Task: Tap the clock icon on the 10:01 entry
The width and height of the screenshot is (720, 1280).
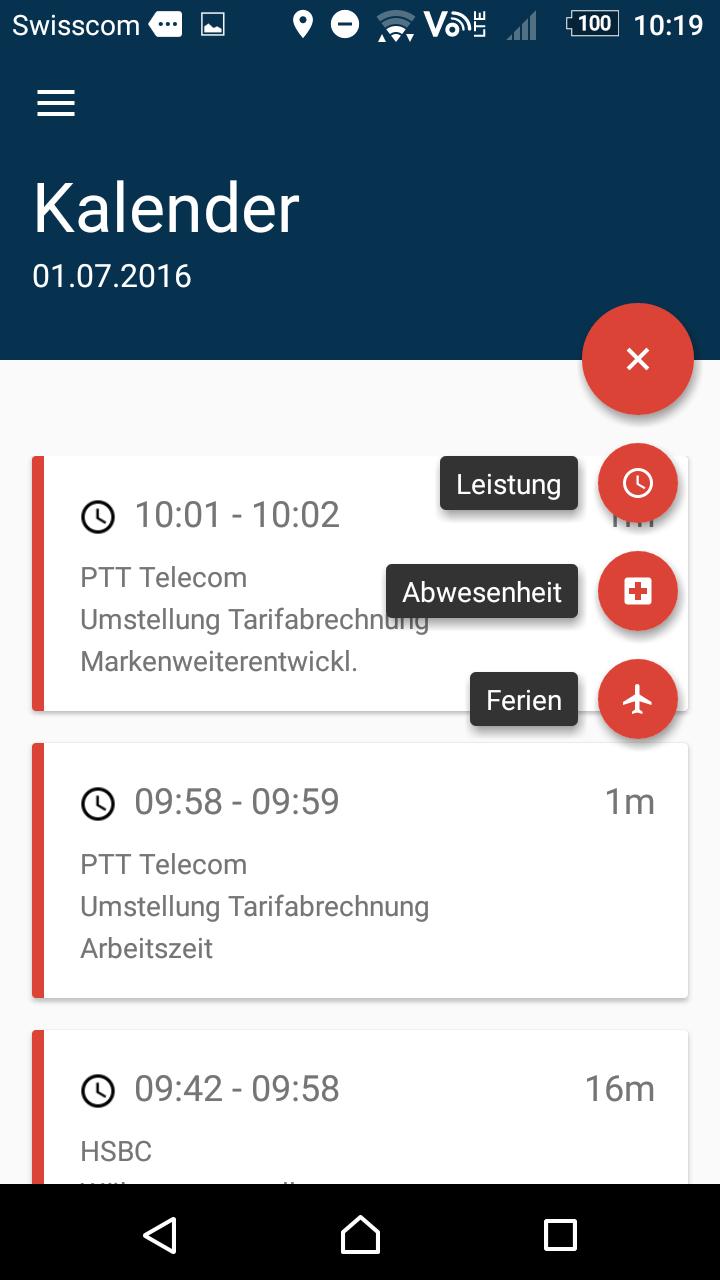Action: pyautogui.click(x=97, y=515)
